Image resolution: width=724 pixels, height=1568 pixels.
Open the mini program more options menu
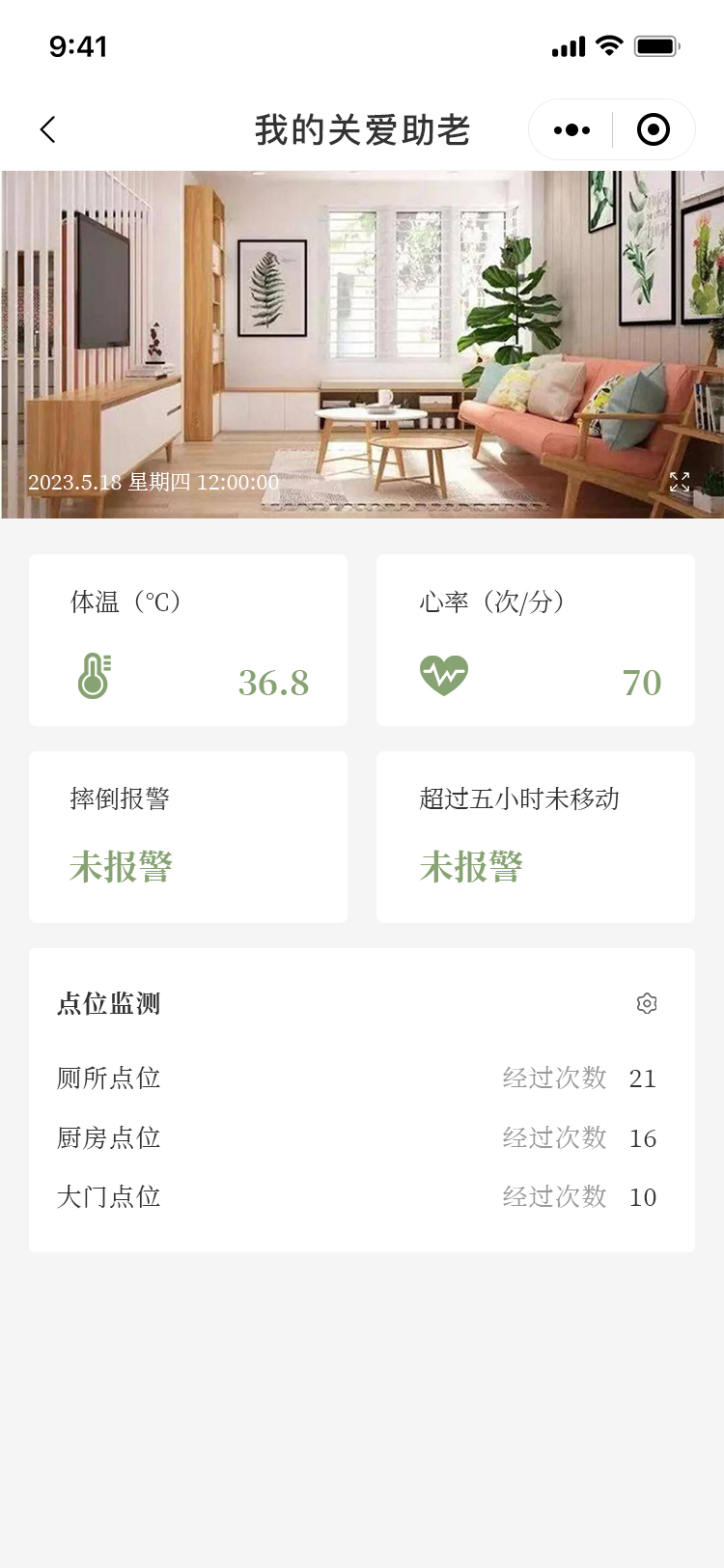click(x=571, y=129)
